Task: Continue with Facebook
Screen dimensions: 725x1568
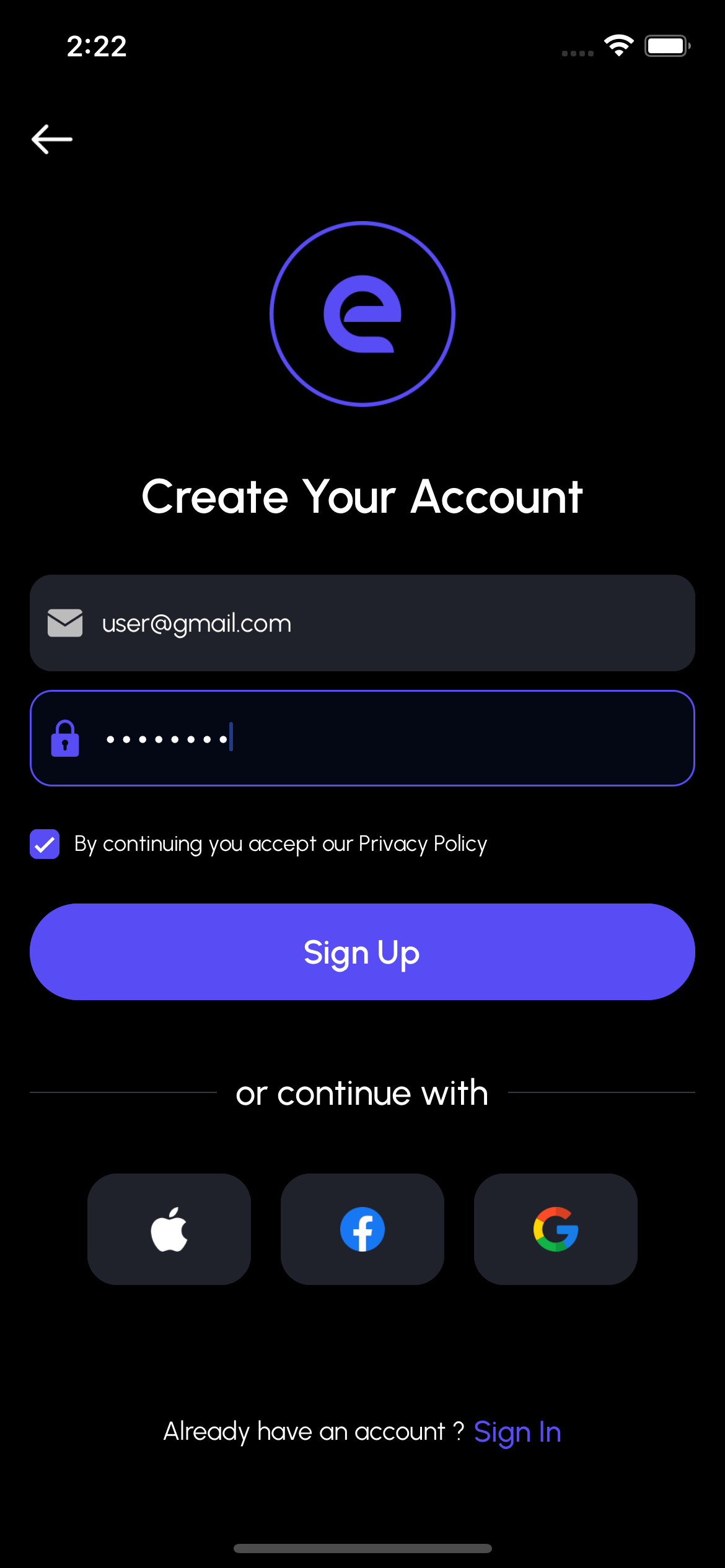Action: 362,1229
